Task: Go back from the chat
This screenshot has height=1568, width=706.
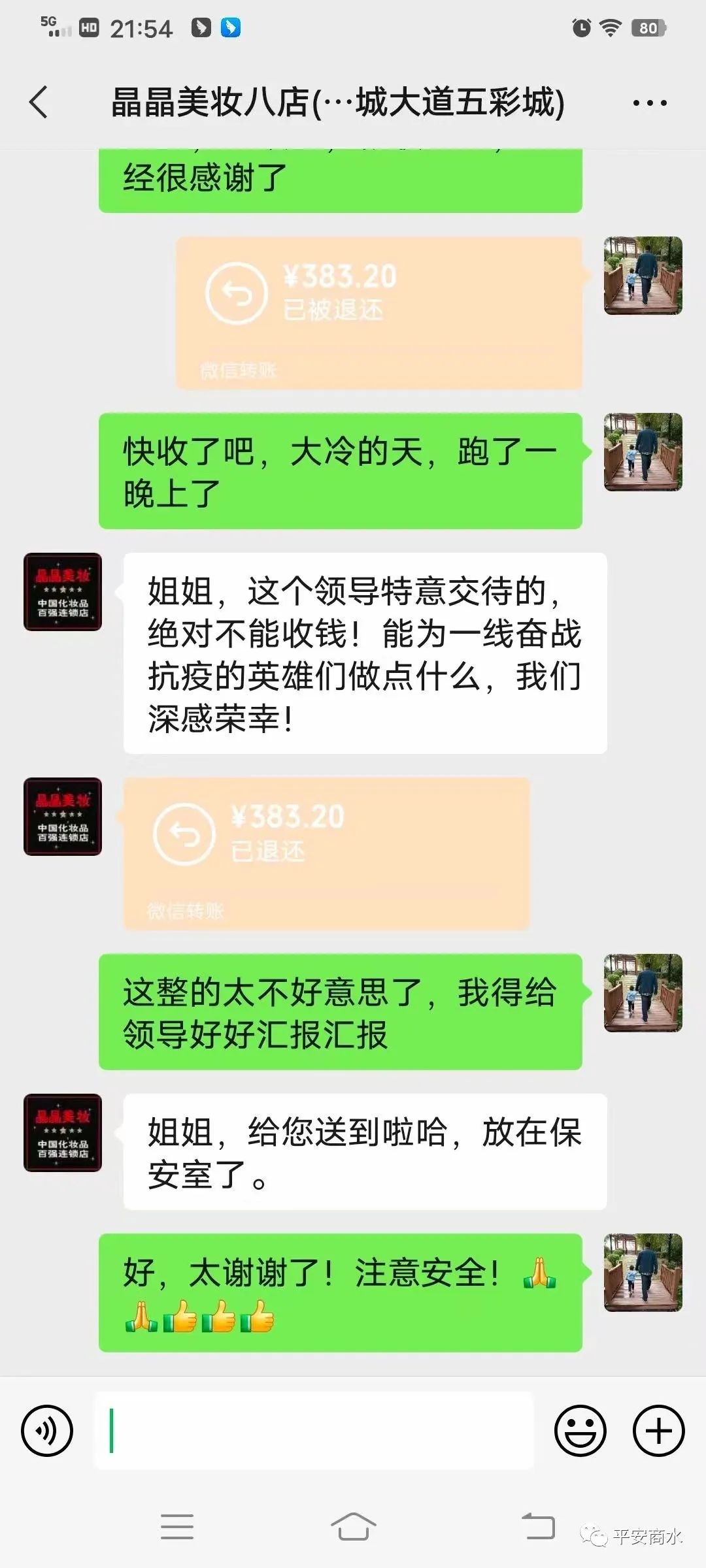Action: tap(39, 103)
